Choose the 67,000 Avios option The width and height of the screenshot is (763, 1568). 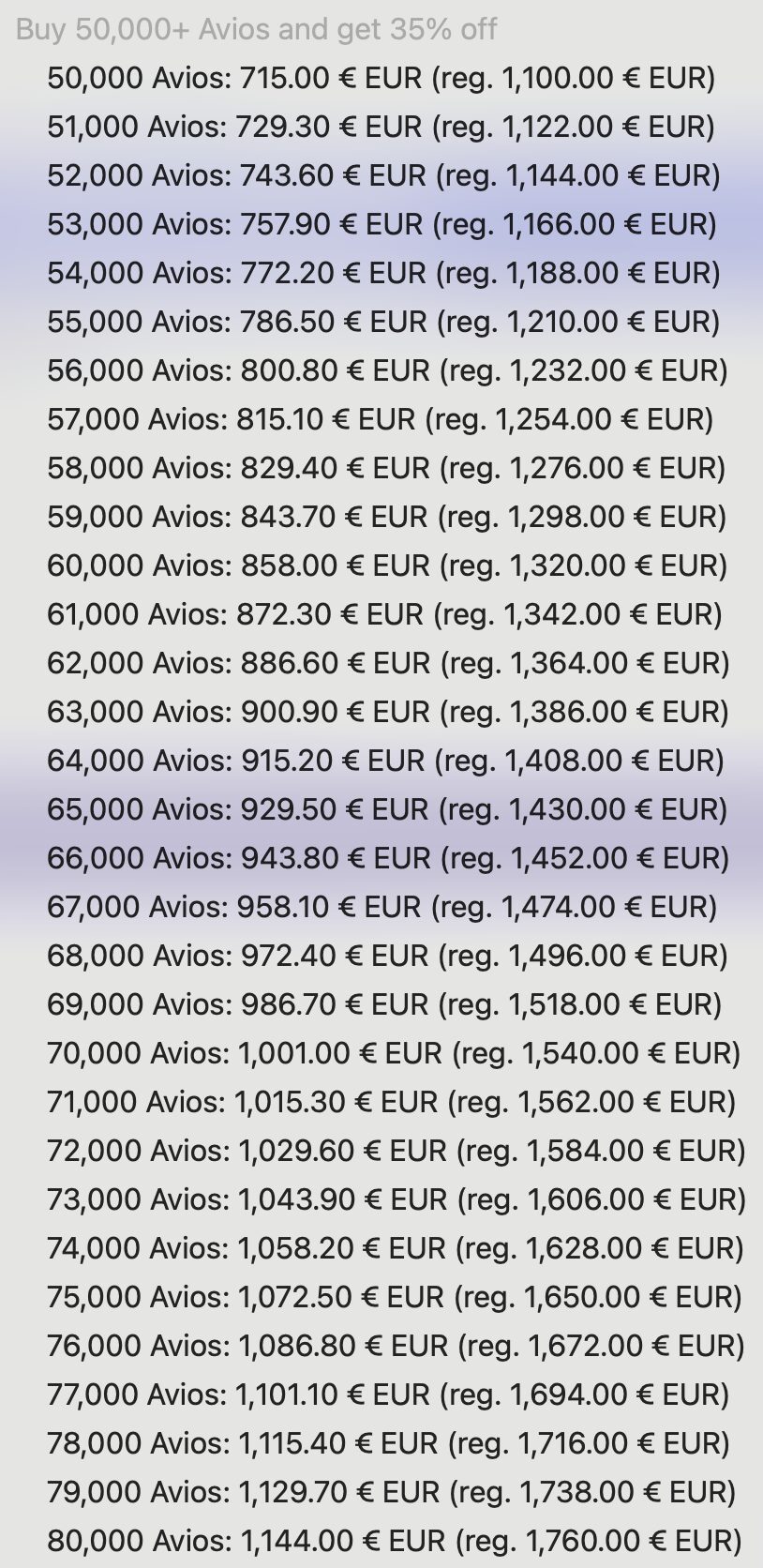point(381,907)
